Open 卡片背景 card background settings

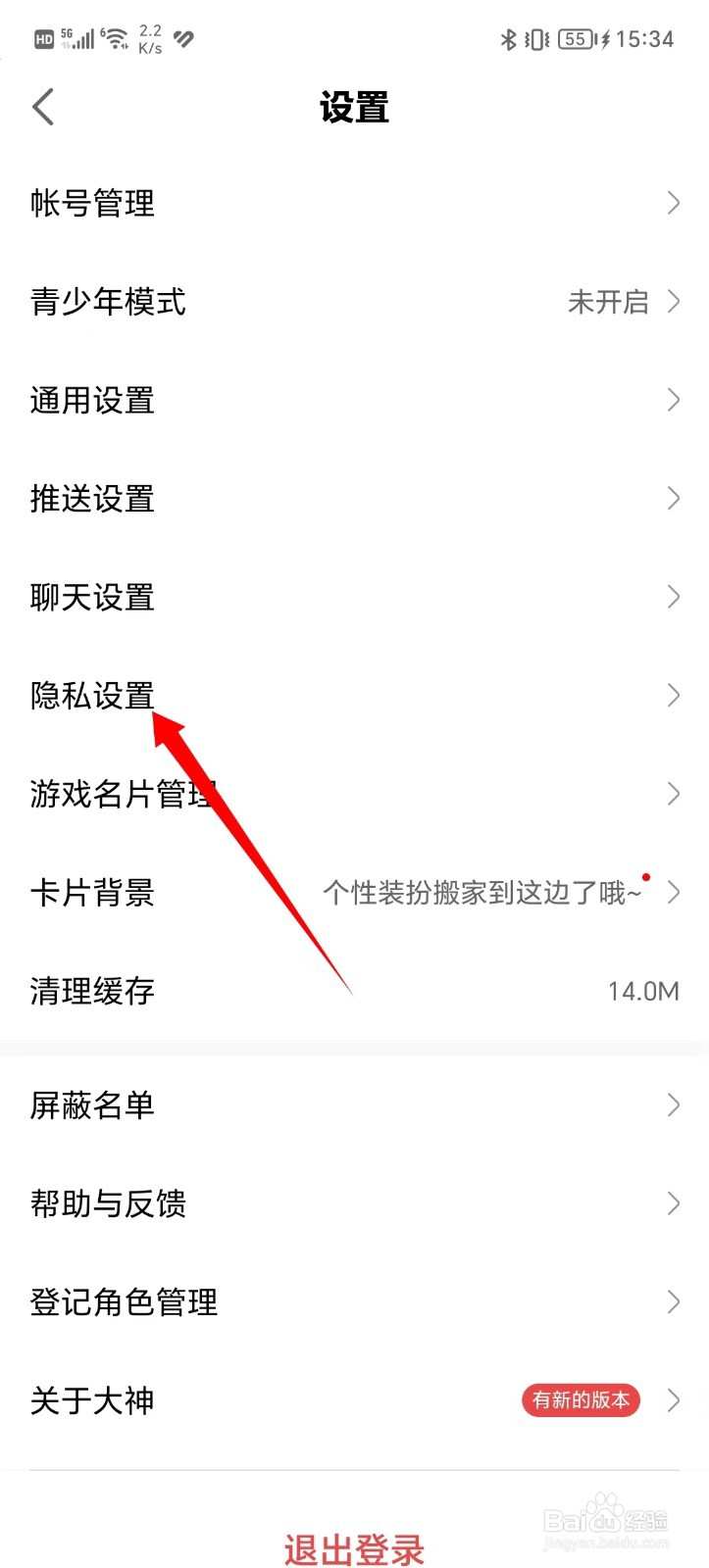91,893
